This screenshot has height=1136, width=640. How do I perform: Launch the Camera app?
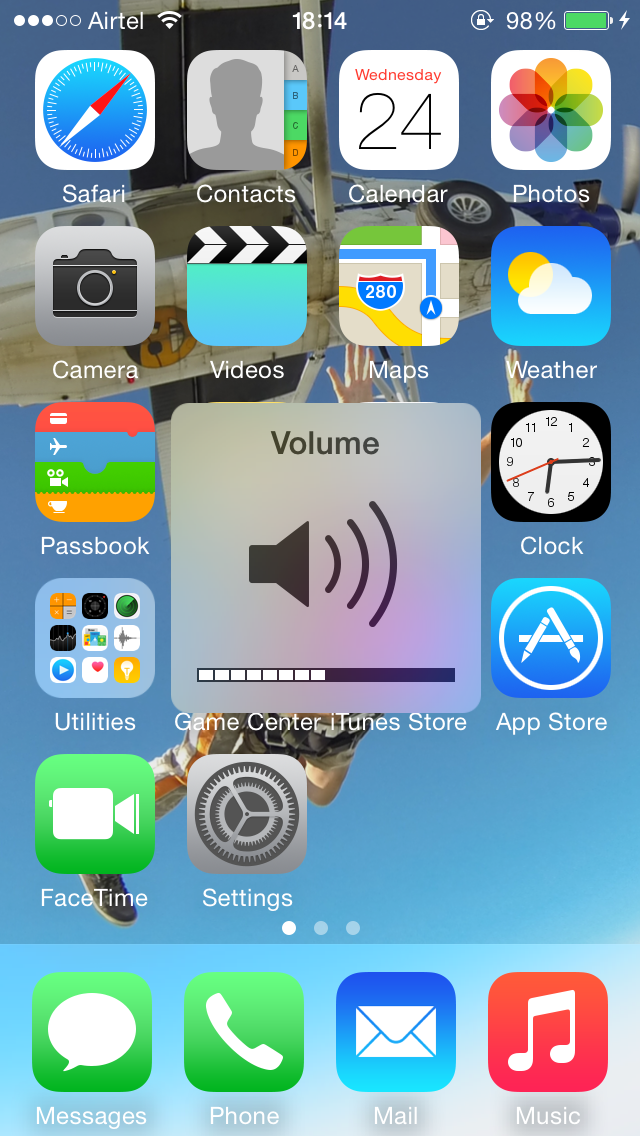tap(95, 286)
